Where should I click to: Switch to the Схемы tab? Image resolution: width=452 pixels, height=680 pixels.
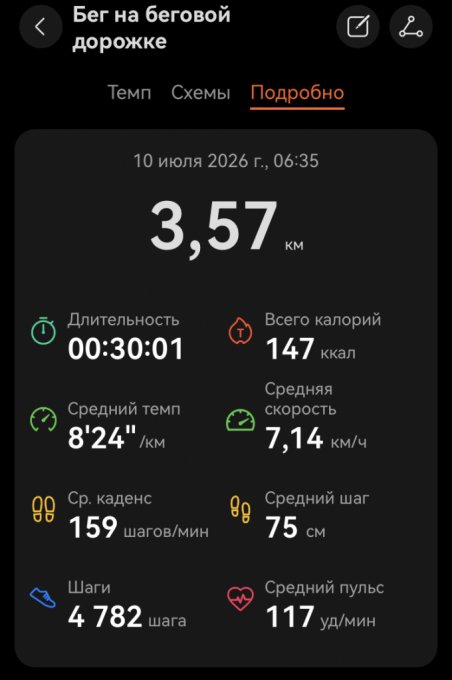click(200, 92)
